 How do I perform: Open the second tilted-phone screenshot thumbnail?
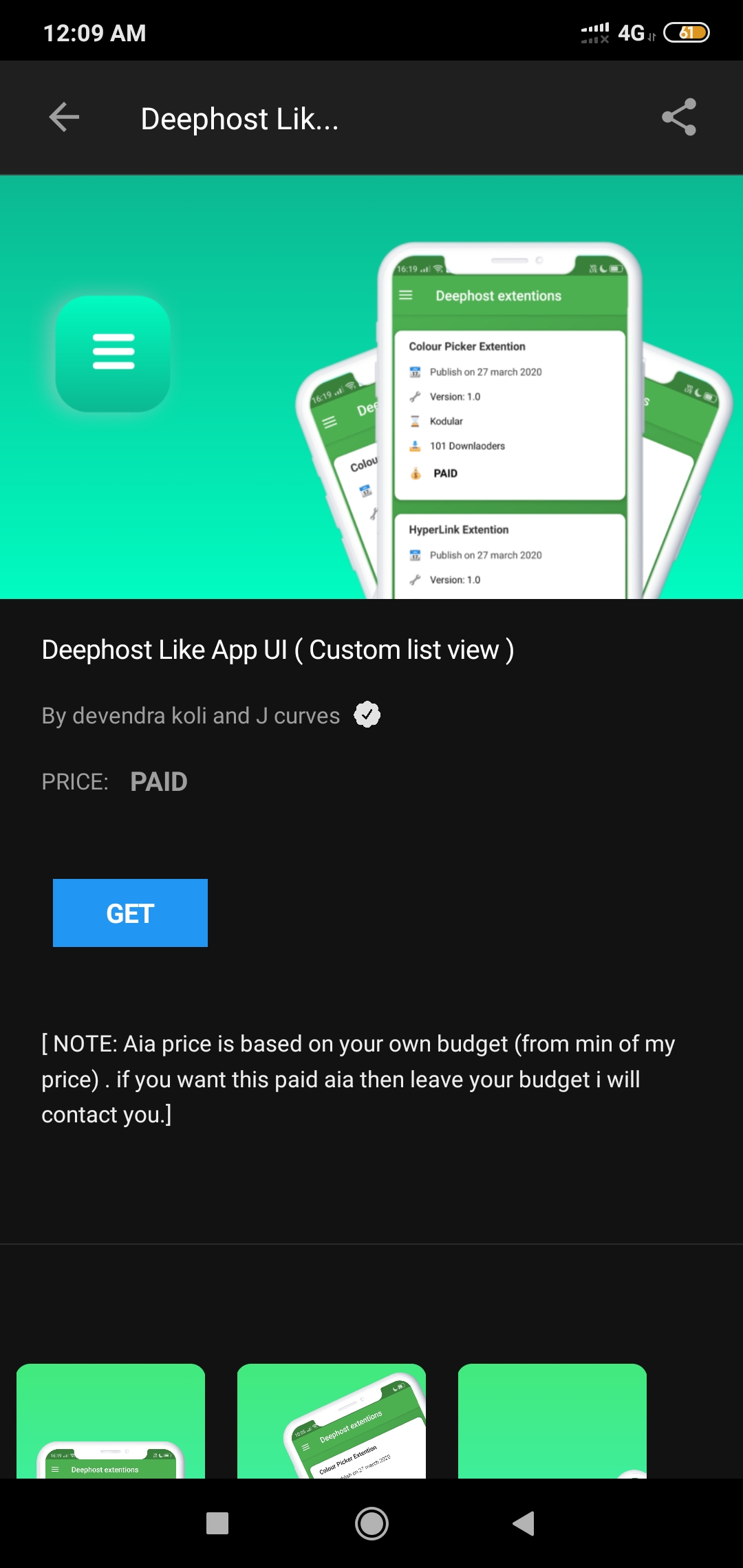coord(332,1421)
